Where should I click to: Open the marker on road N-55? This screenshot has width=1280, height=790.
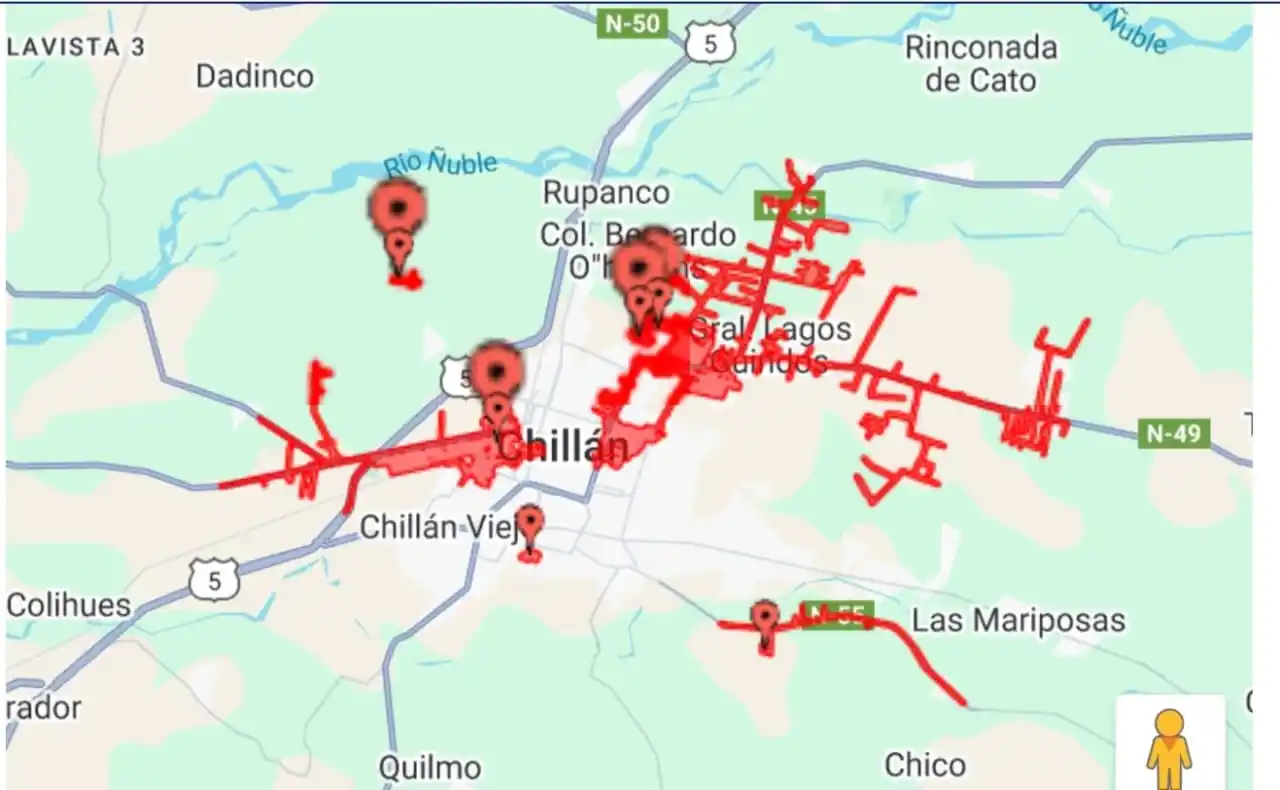765,619
